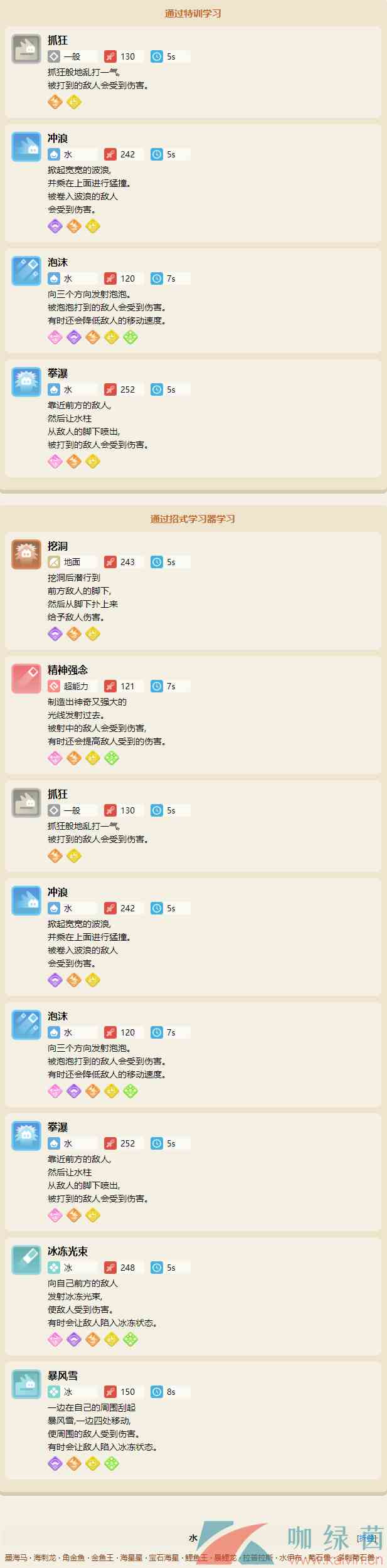387x1568 pixels.
Task: Open the 墨海马 link
Action: pyautogui.click(x=16, y=1557)
